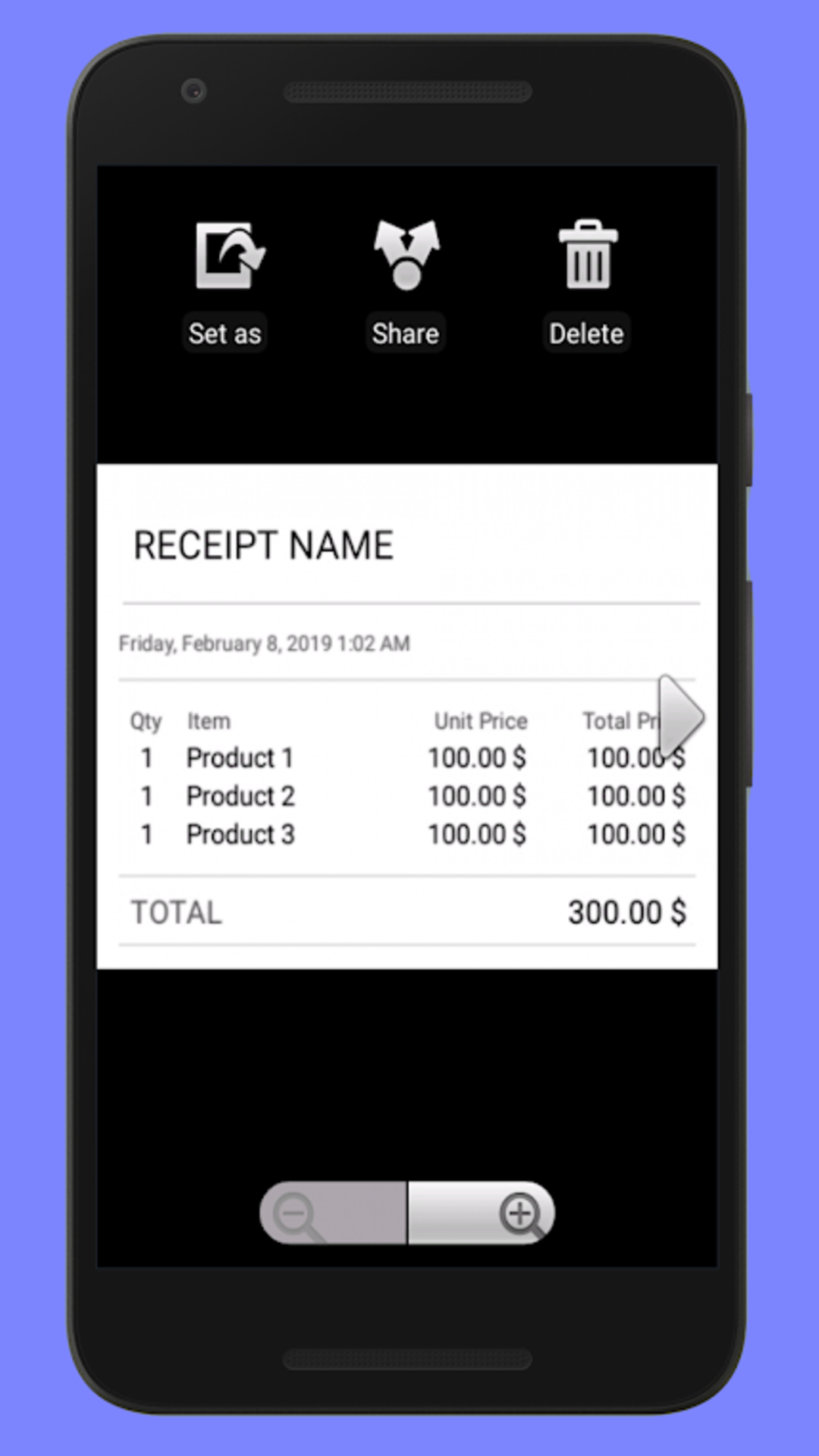Select the receipt date line
The image size is (819, 1456).
coord(263,642)
